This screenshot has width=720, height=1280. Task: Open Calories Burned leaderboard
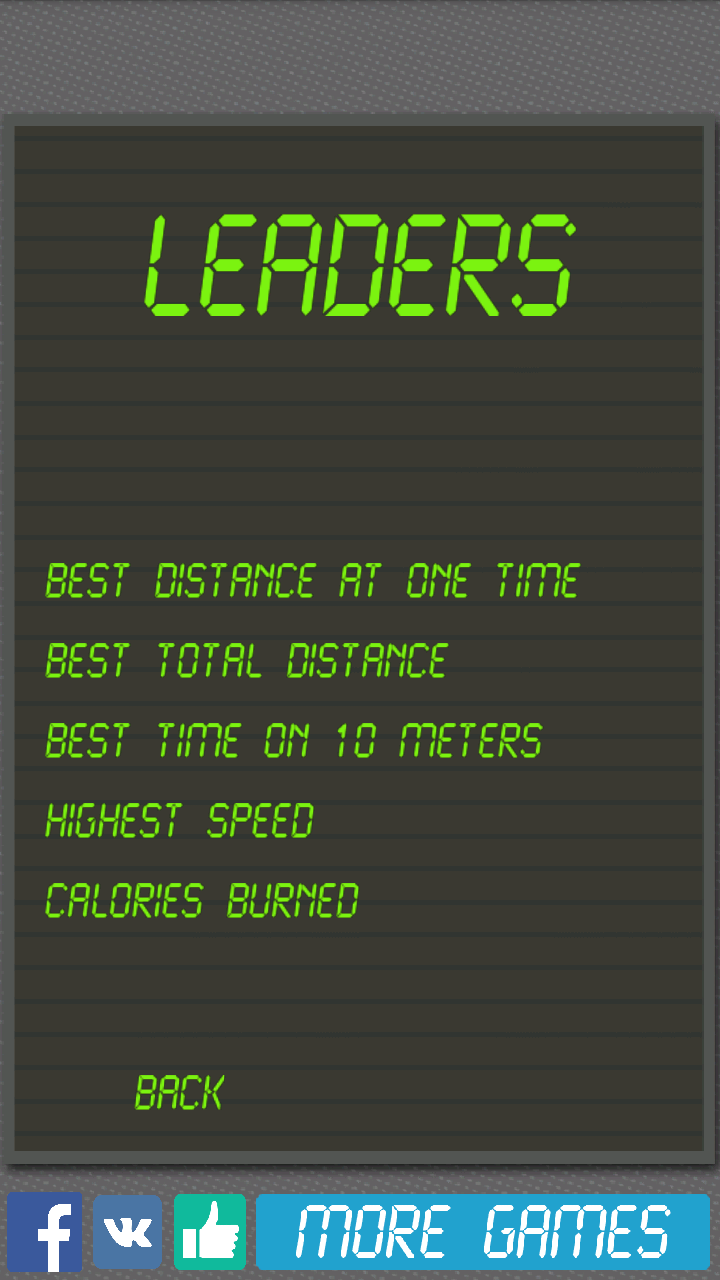point(202,901)
